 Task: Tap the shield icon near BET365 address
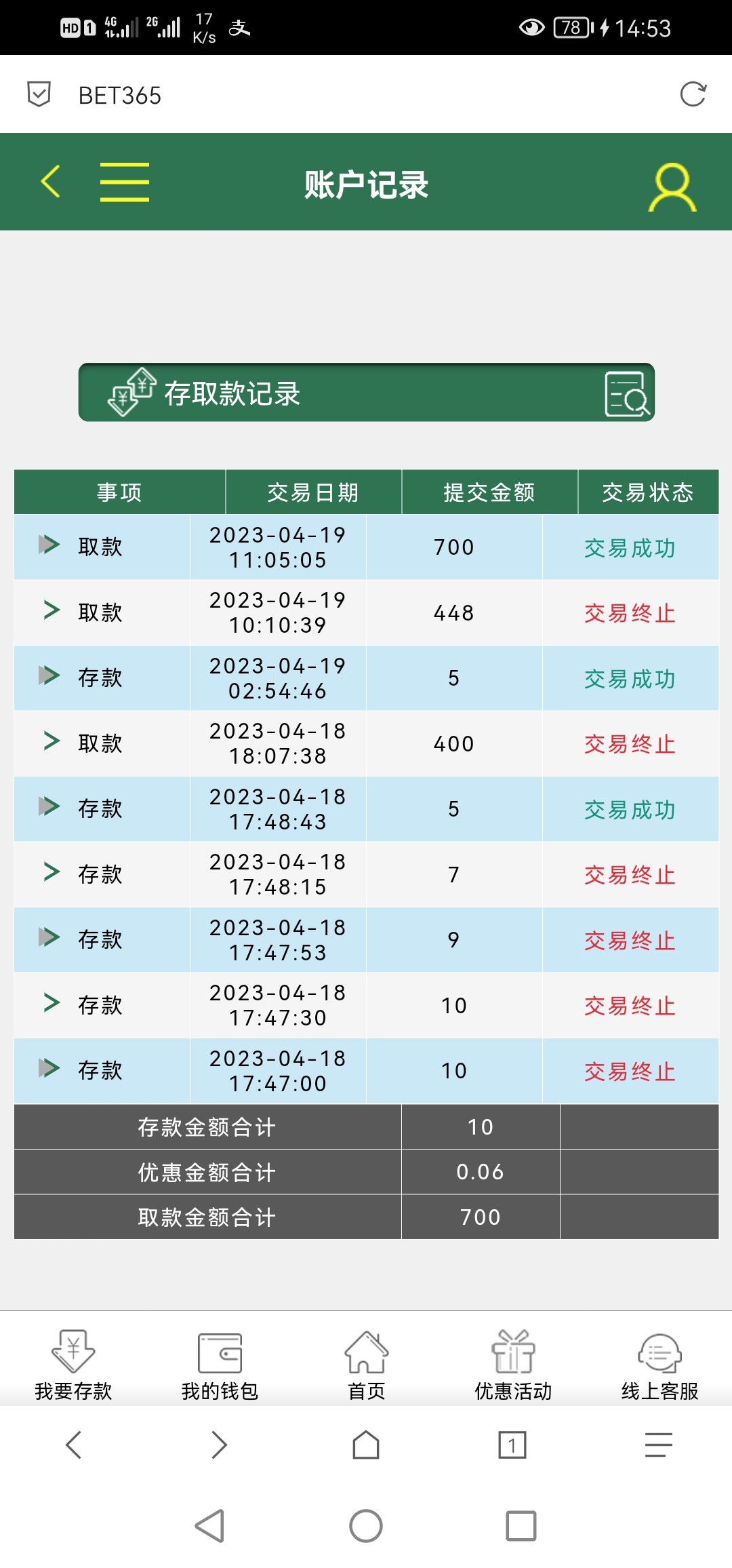click(39, 95)
